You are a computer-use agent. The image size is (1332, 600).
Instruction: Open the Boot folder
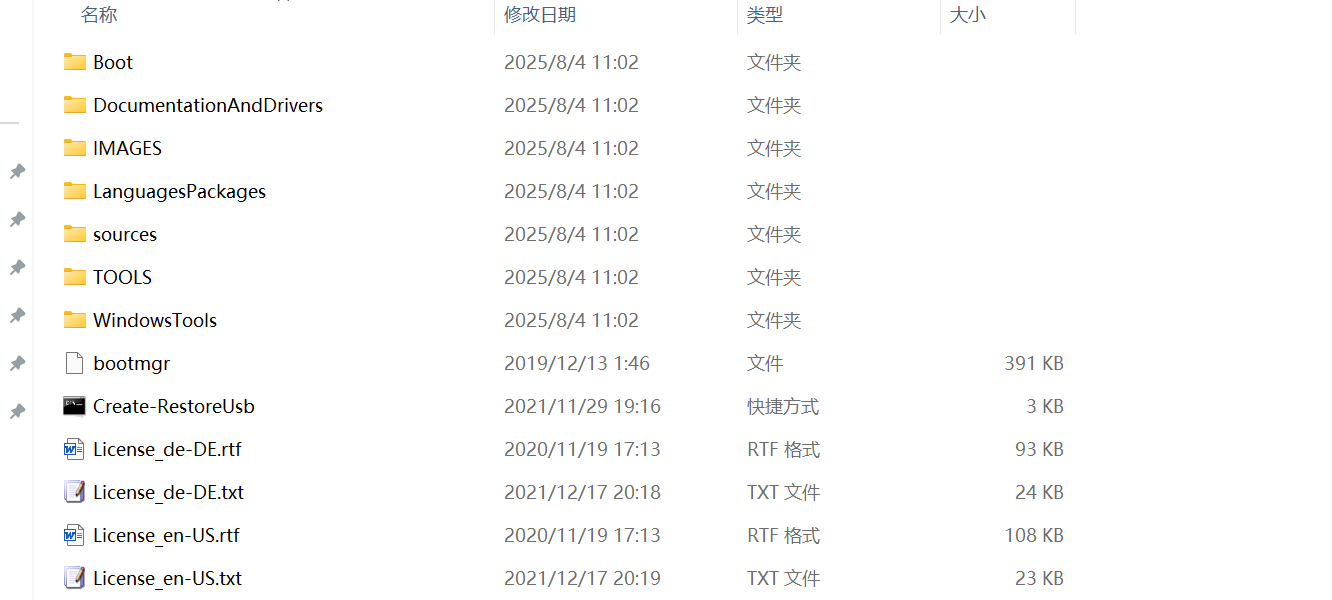112,62
